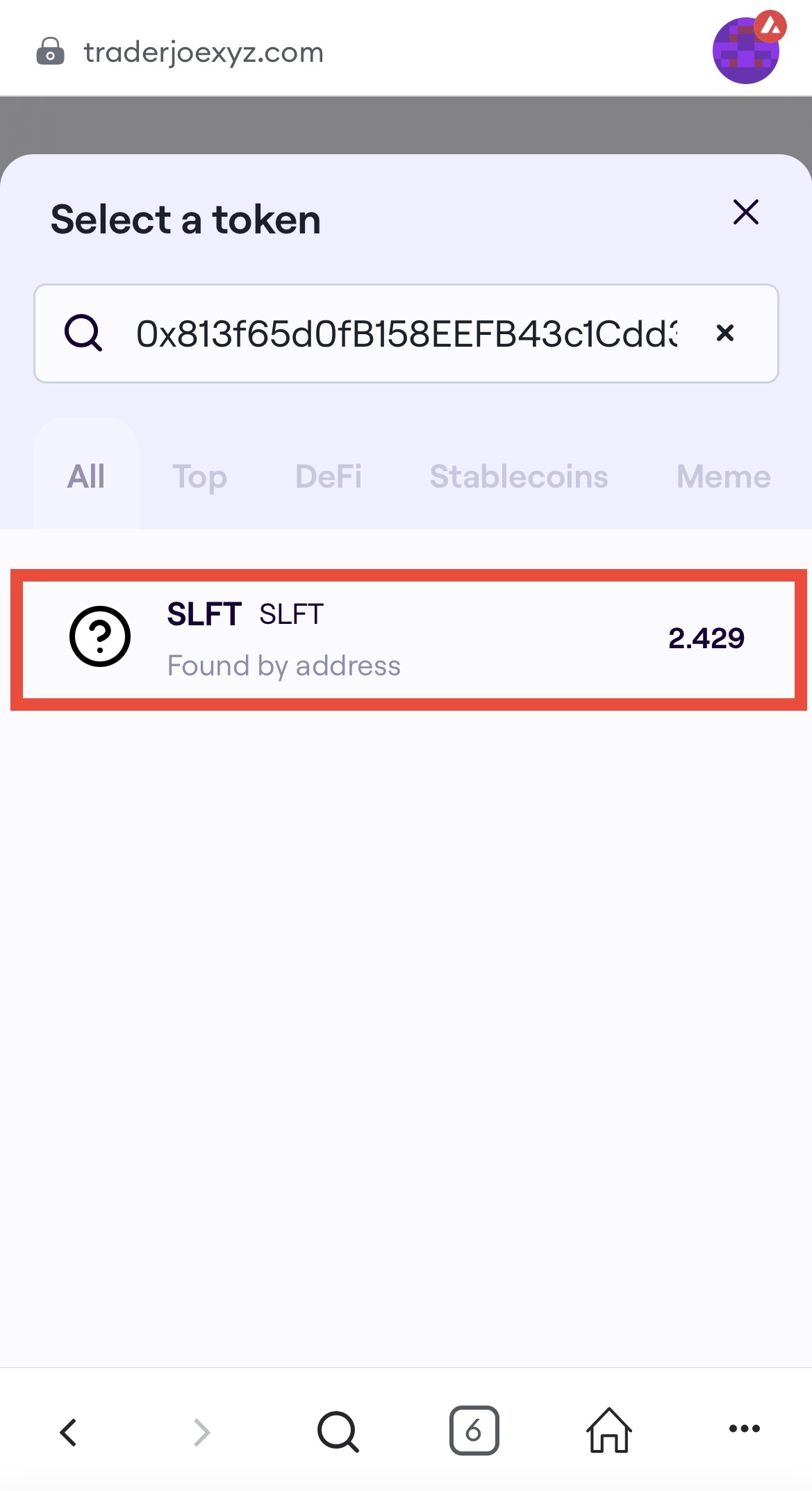Go forward to the next page
Image resolution: width=812 pixels, height=1491 pixels.
[201, 1431]
